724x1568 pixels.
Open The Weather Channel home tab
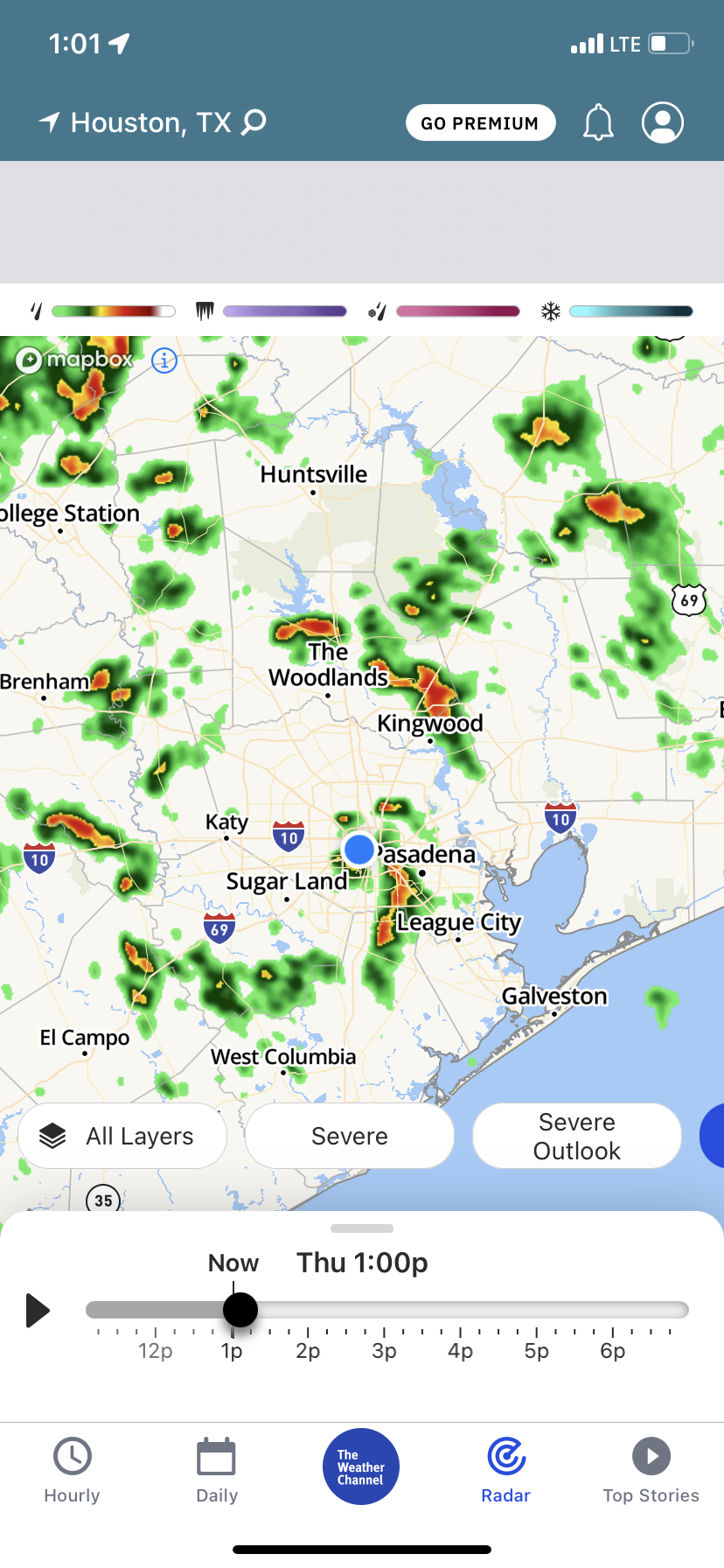tap(361, 1466)
